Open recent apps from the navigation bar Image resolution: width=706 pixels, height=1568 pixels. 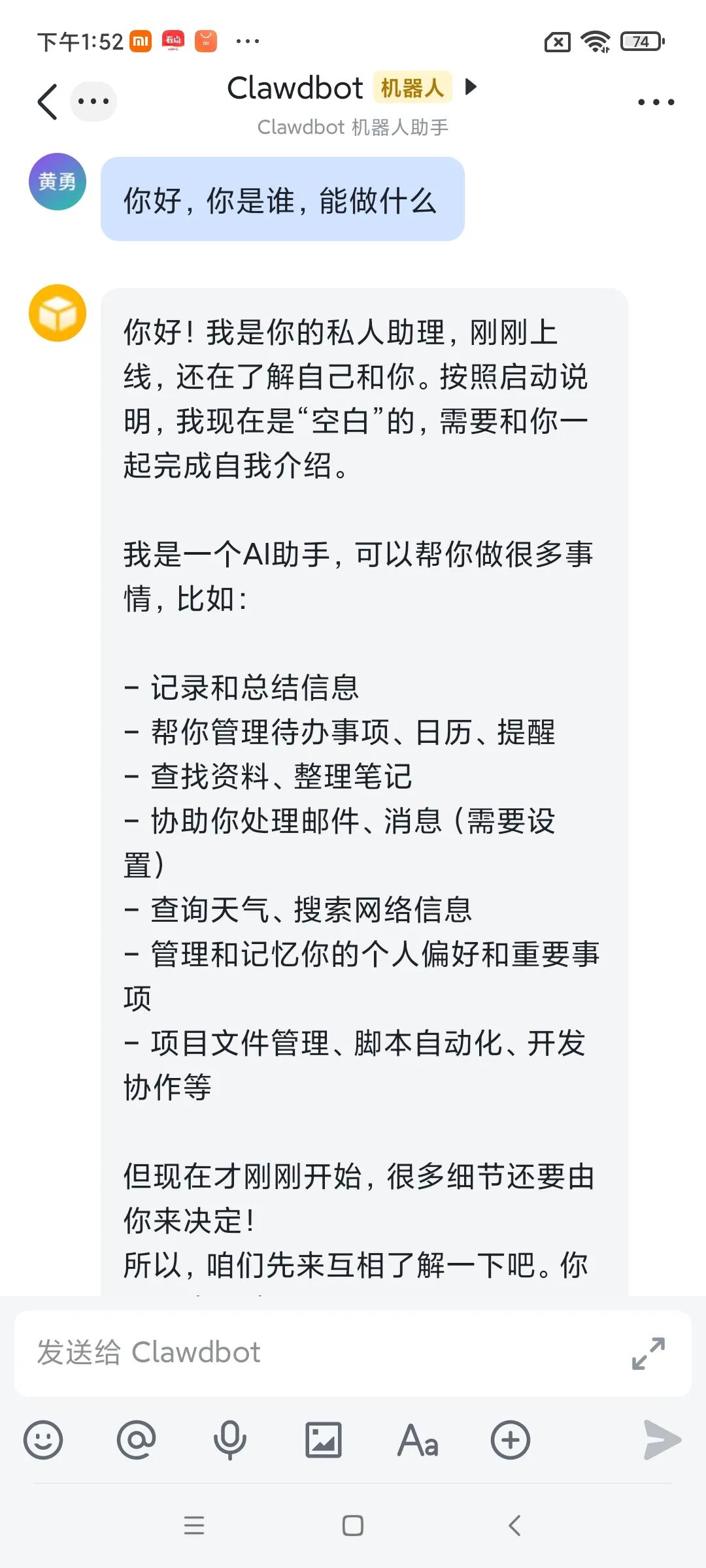(194, 1526)
